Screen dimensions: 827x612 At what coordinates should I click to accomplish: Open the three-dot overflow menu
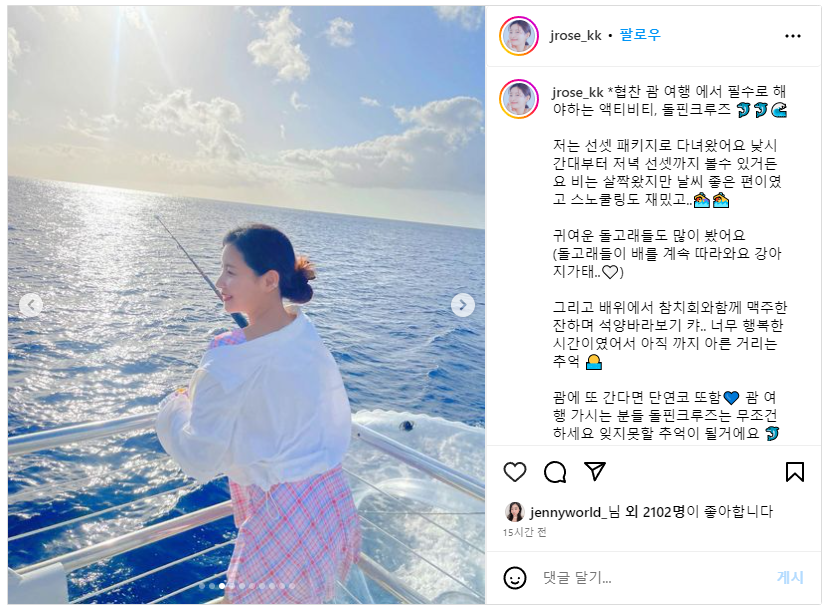point(793,35)
